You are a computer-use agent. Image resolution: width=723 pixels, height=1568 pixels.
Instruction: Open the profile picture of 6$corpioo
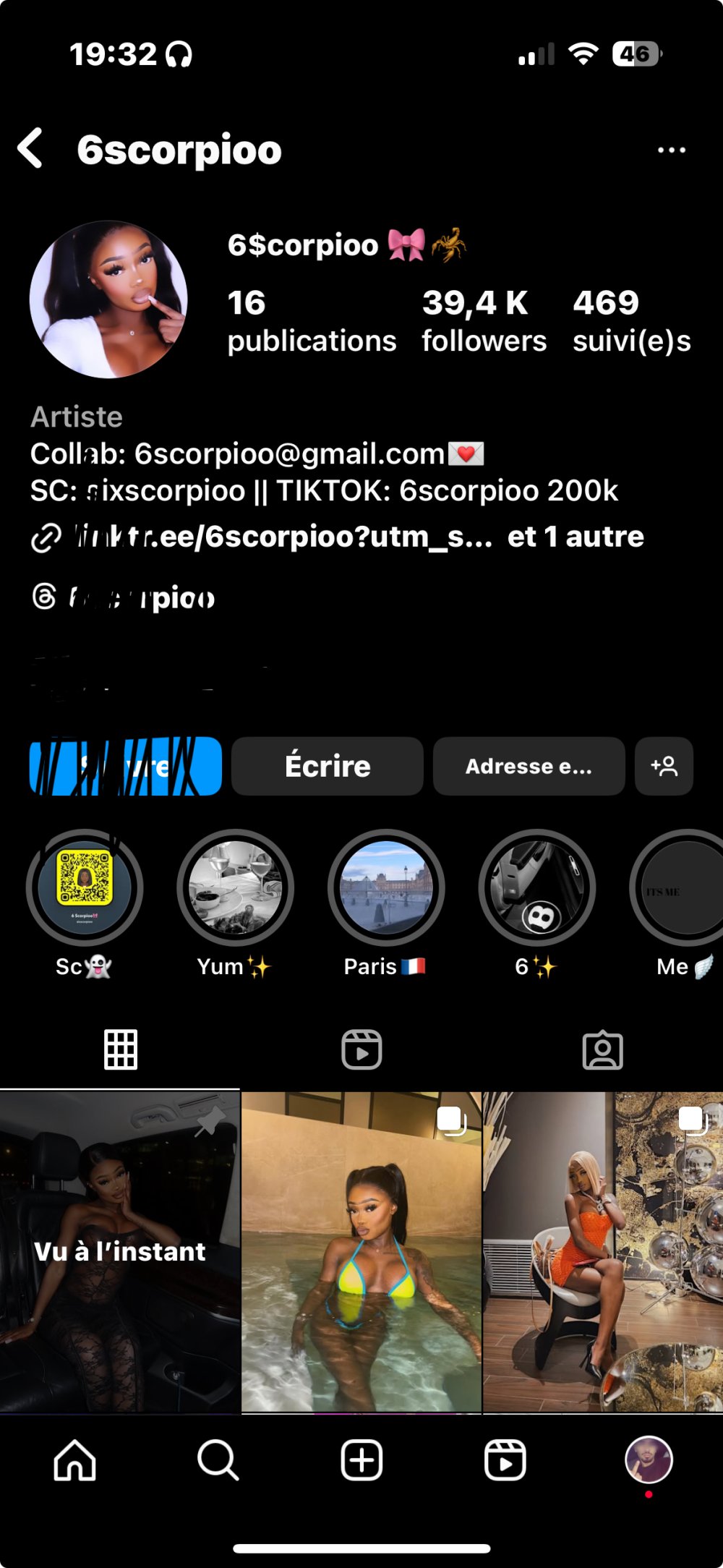[x=108, y=299]
